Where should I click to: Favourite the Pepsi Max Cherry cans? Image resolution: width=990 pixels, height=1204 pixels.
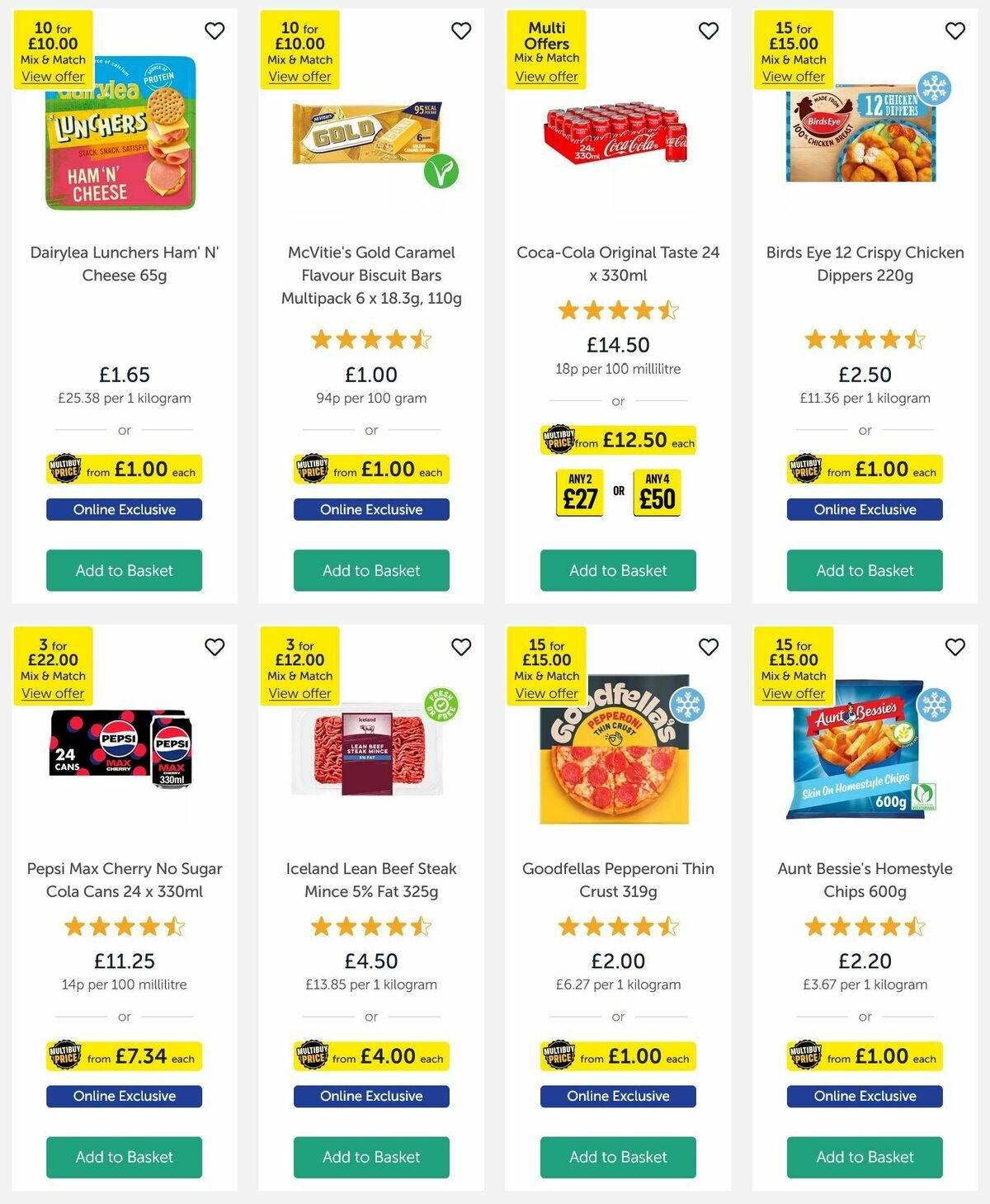point(214,648)
